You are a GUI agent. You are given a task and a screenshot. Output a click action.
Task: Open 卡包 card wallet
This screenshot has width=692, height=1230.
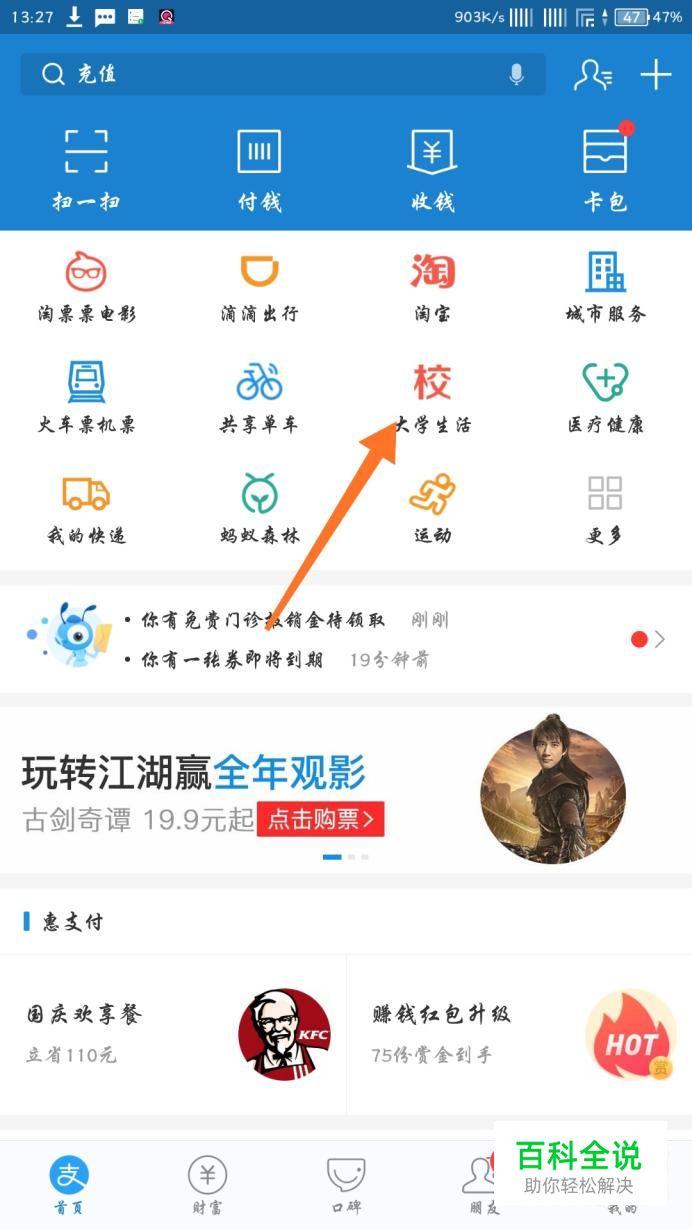[605, 168]
